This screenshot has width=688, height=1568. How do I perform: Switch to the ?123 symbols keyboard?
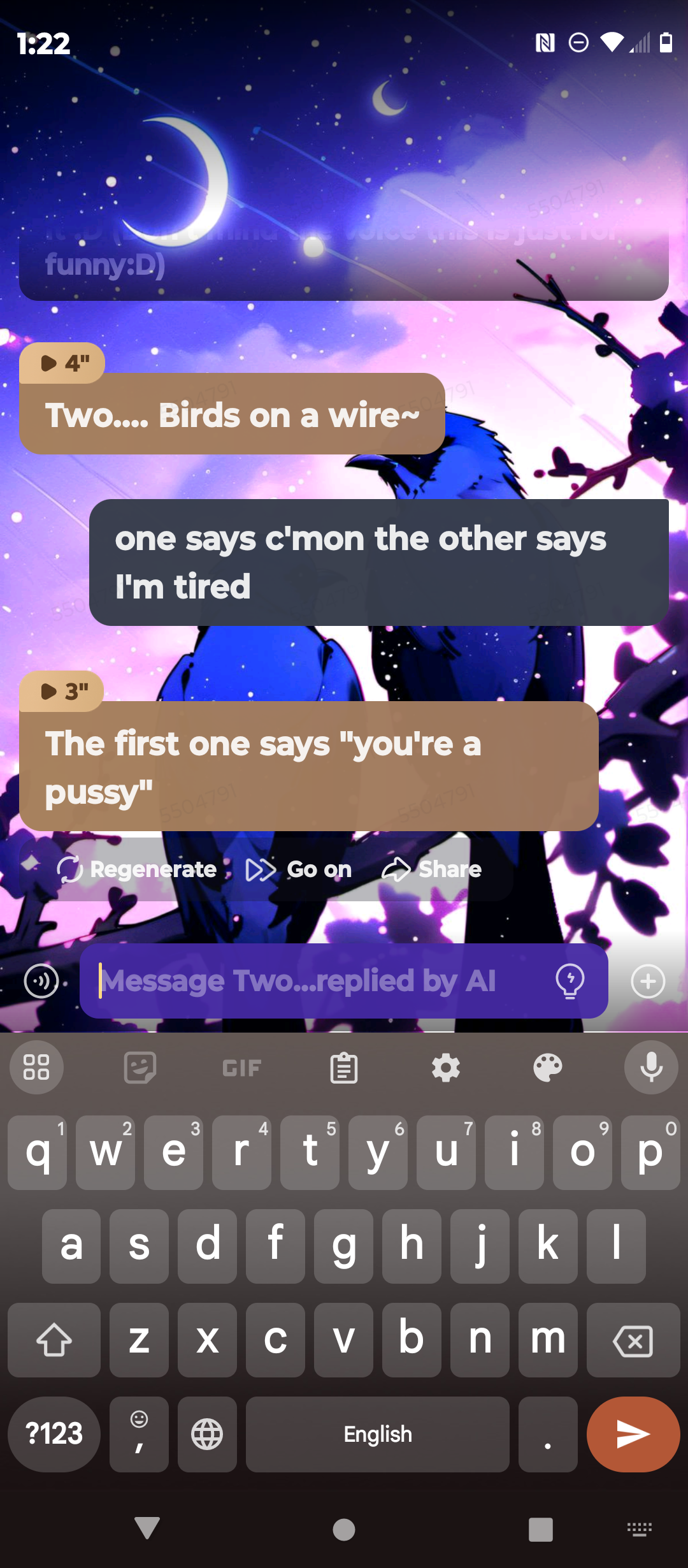point(54,1434)
